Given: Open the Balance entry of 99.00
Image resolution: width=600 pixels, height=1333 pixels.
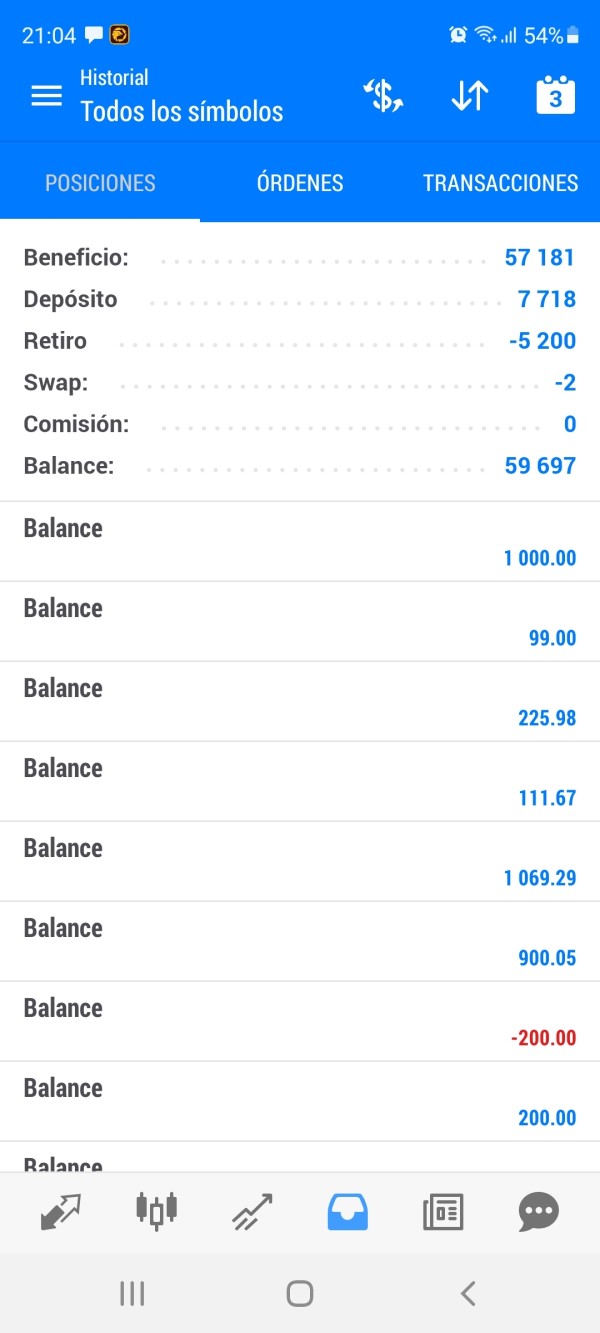Looking at the screenshot, I should coord(300,622).
